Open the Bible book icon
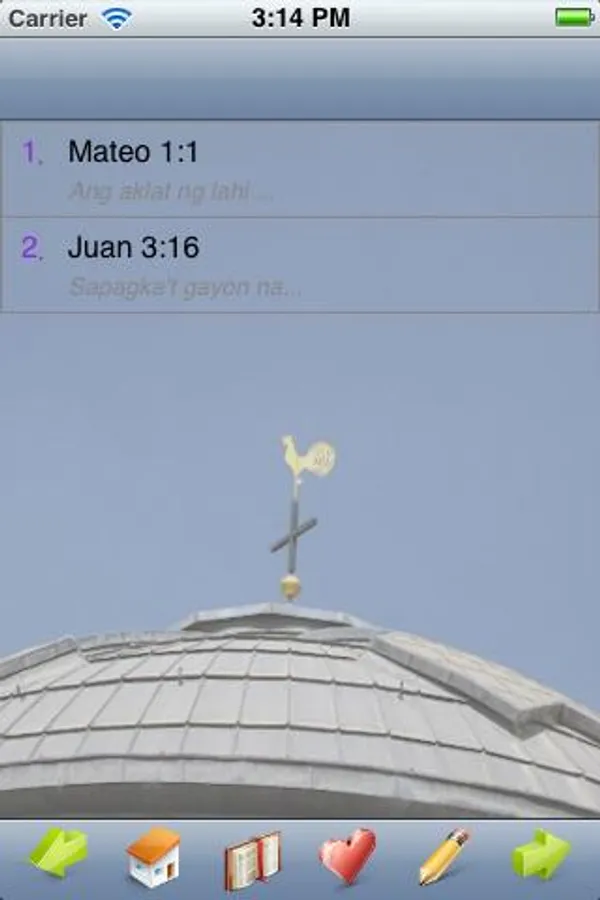This screenshot has height=900, width=600. pyautogui.click(x=252, y=859)
